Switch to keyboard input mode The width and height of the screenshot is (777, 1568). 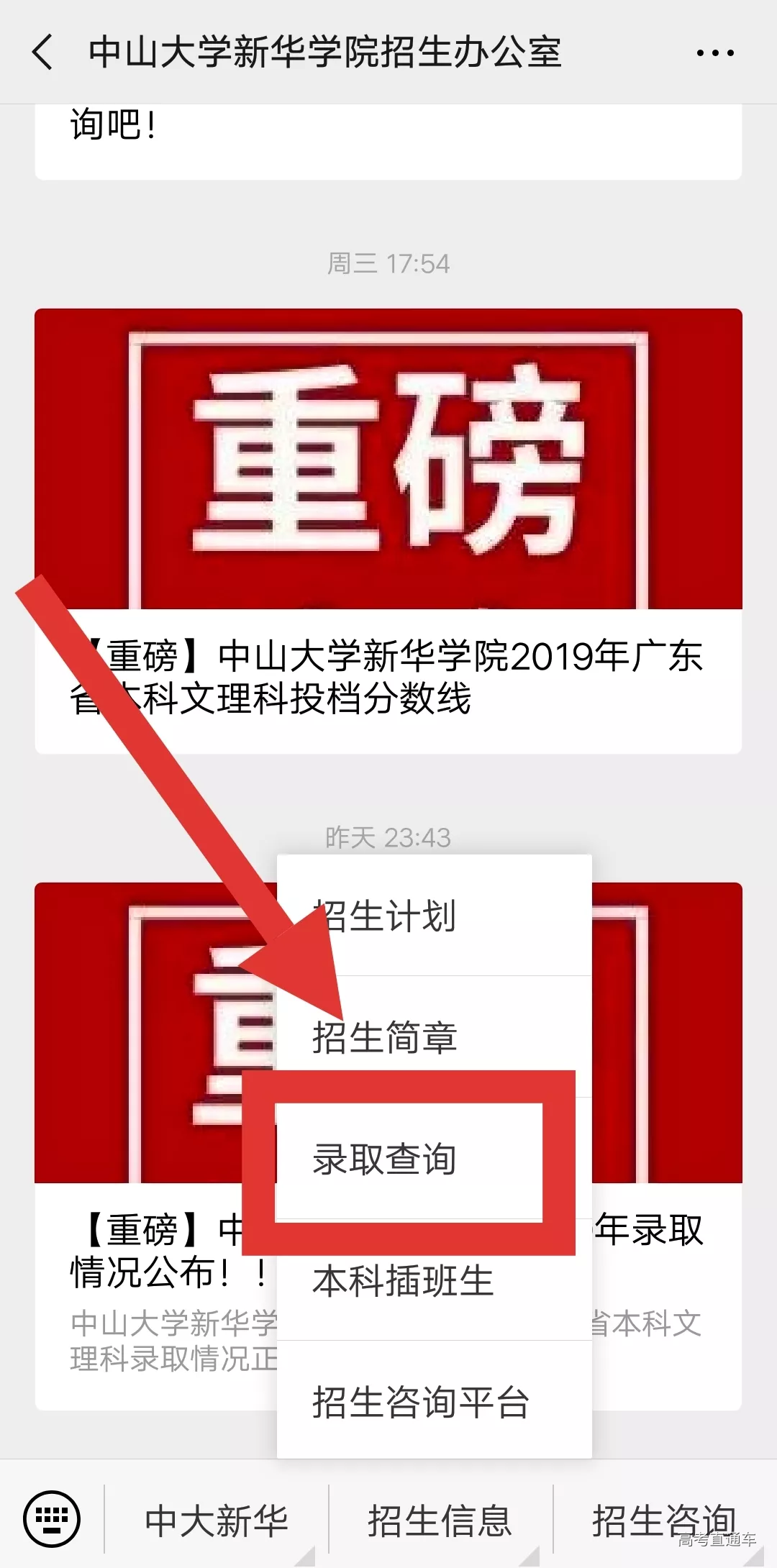pos(52,1519)
